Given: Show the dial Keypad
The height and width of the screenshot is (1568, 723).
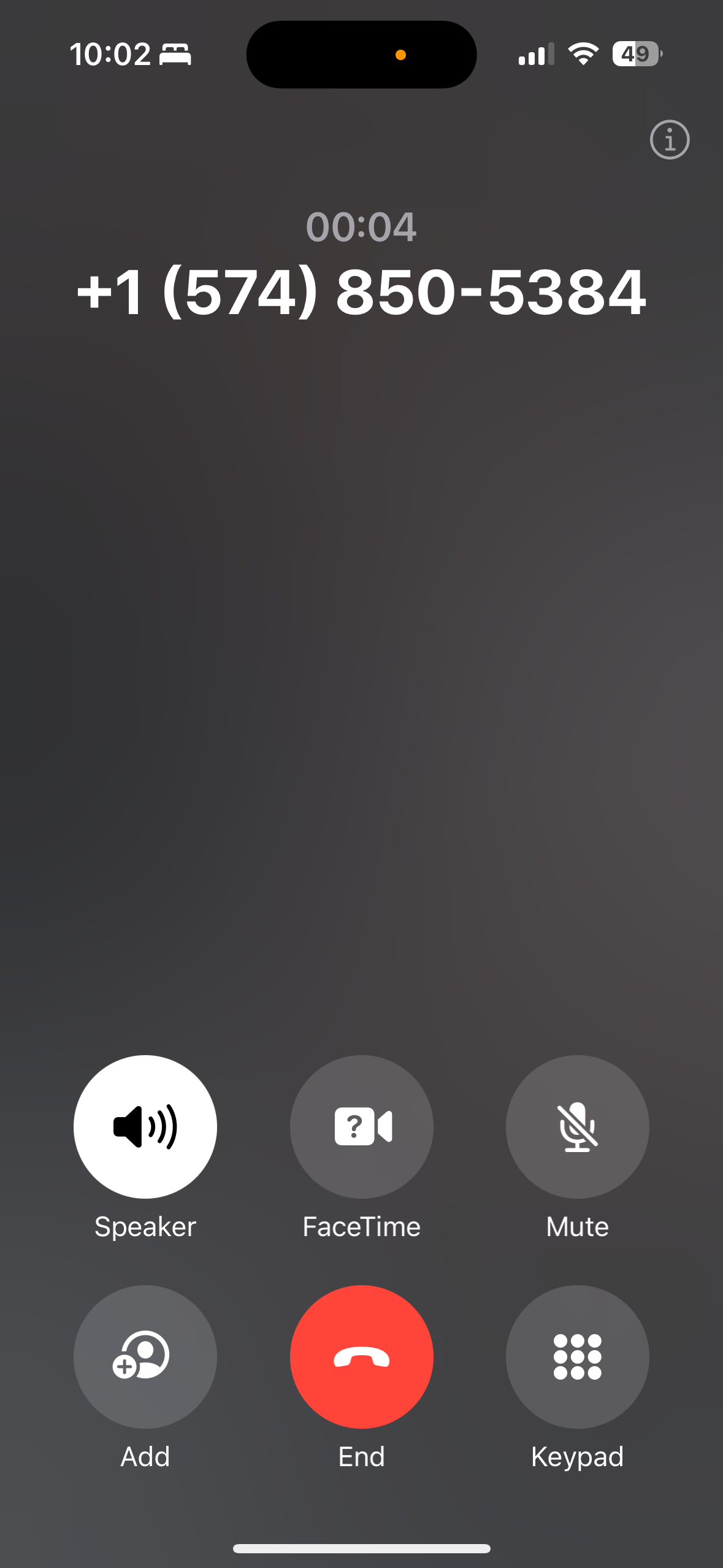Looking at the screenshot, I should tap(577, 1356).
